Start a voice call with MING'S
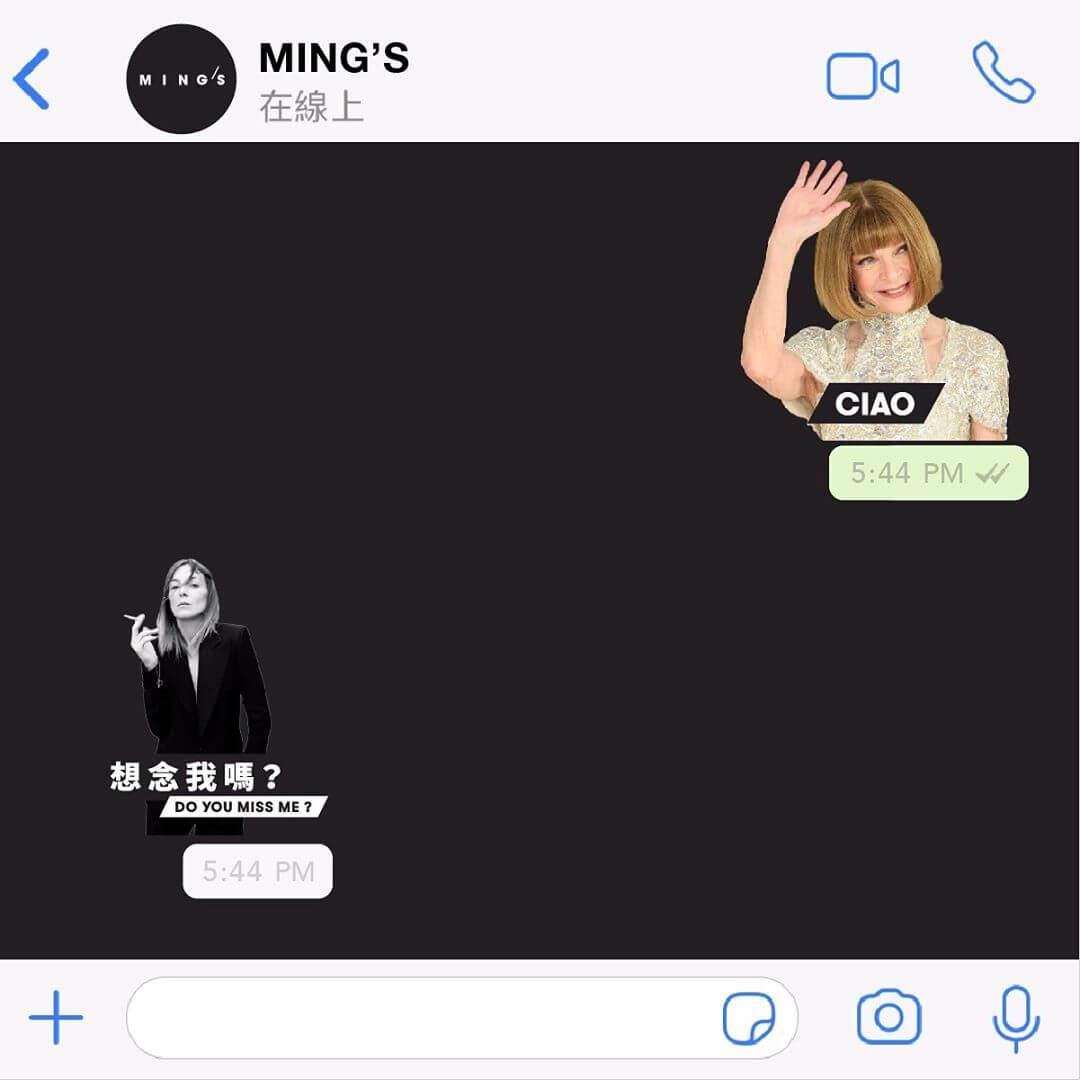The height and width of the screenshot is (1080, 1080). coord(1003,73)
